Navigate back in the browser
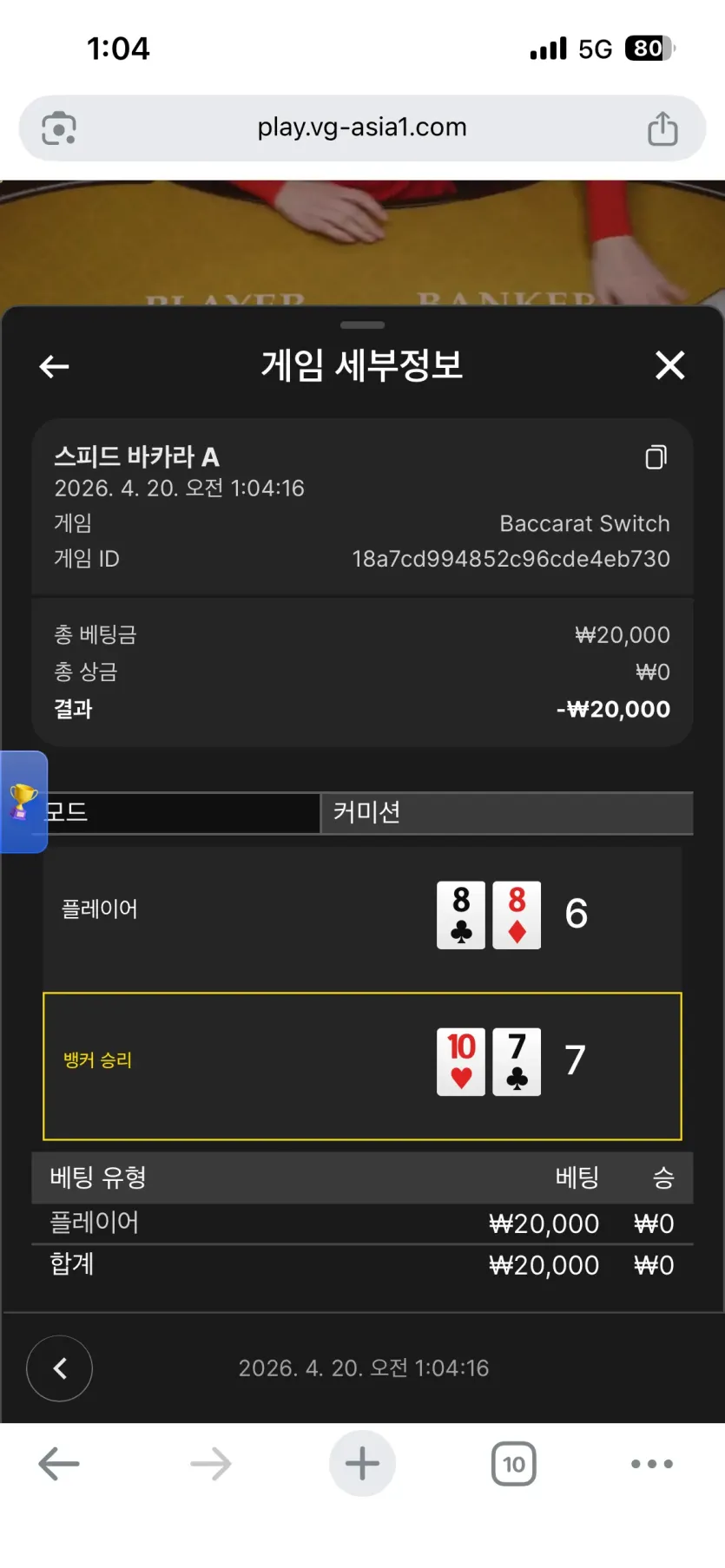The height and width of the screenshot is (1568, 725). 59,1464
